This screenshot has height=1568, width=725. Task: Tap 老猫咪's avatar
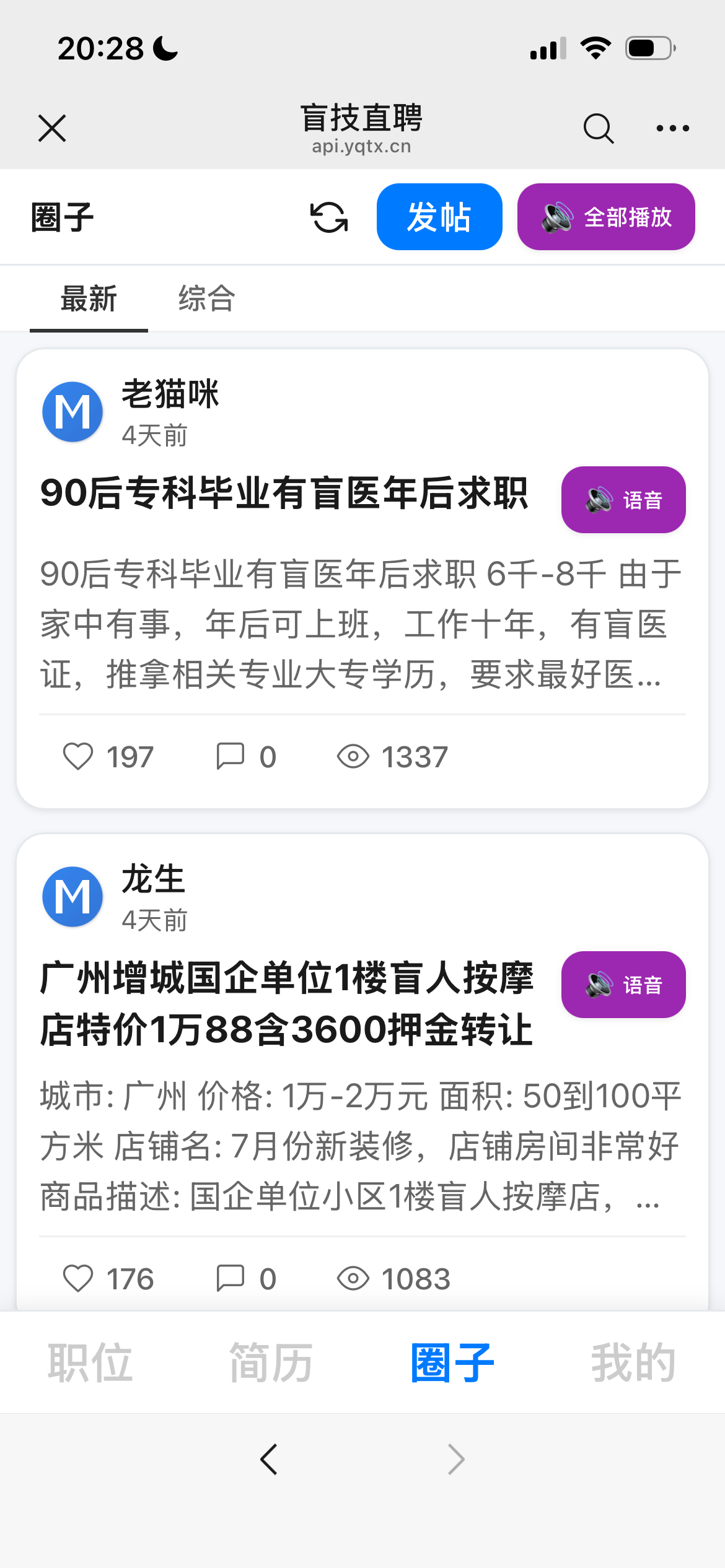click(72, 412)
